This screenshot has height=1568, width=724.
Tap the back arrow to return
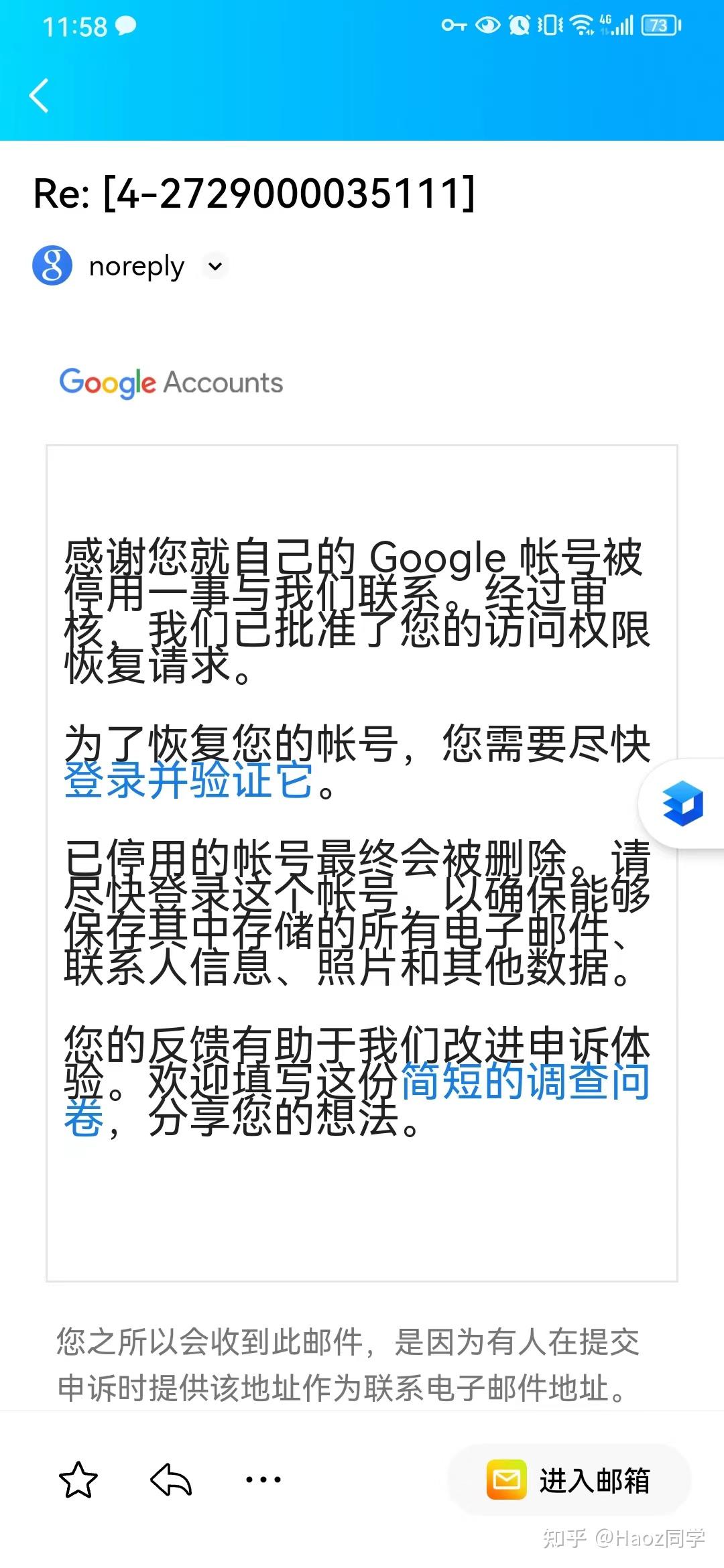(38, 96)
